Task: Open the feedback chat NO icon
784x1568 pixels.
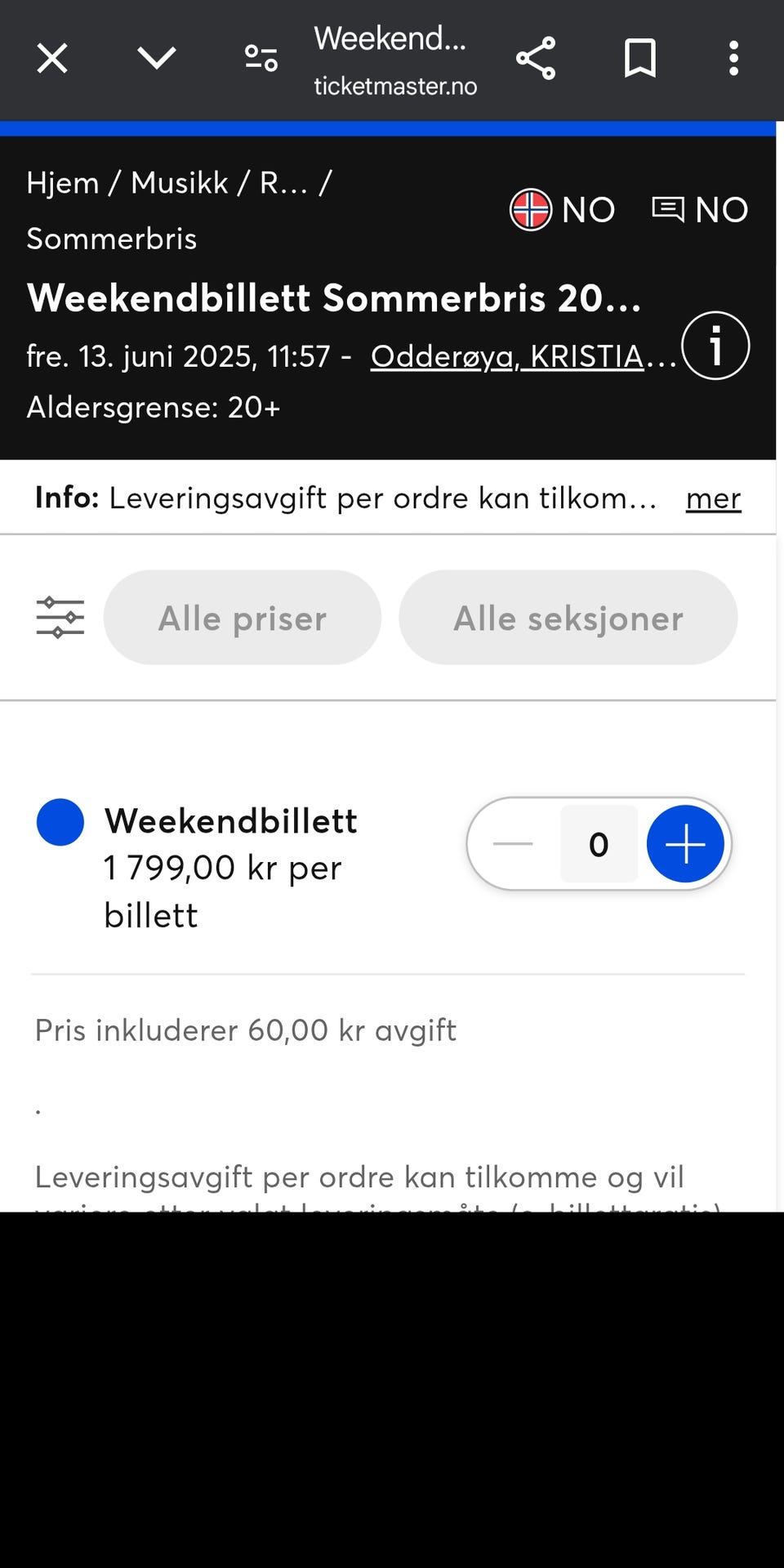Action: 669,210
